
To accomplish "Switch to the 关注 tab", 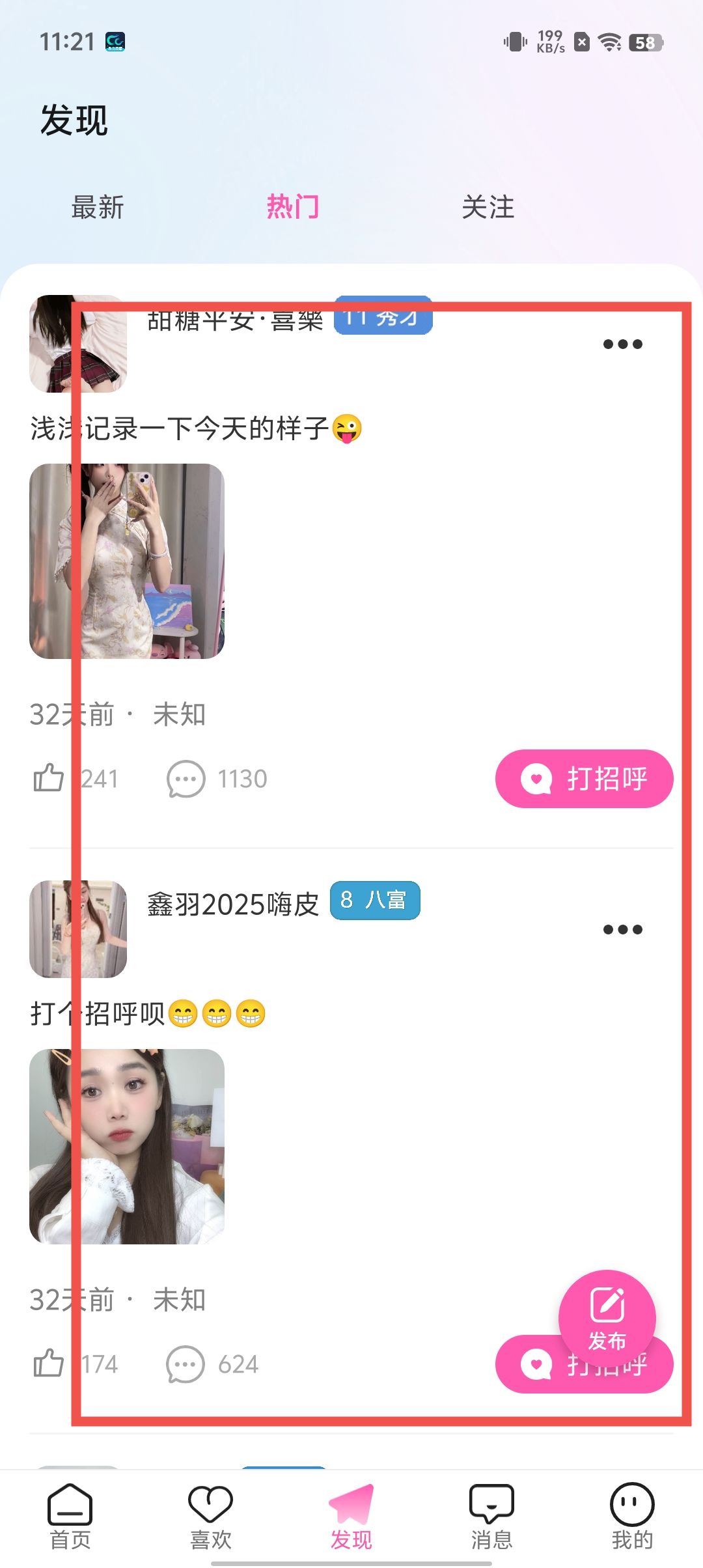I will [x=488, y=208].
